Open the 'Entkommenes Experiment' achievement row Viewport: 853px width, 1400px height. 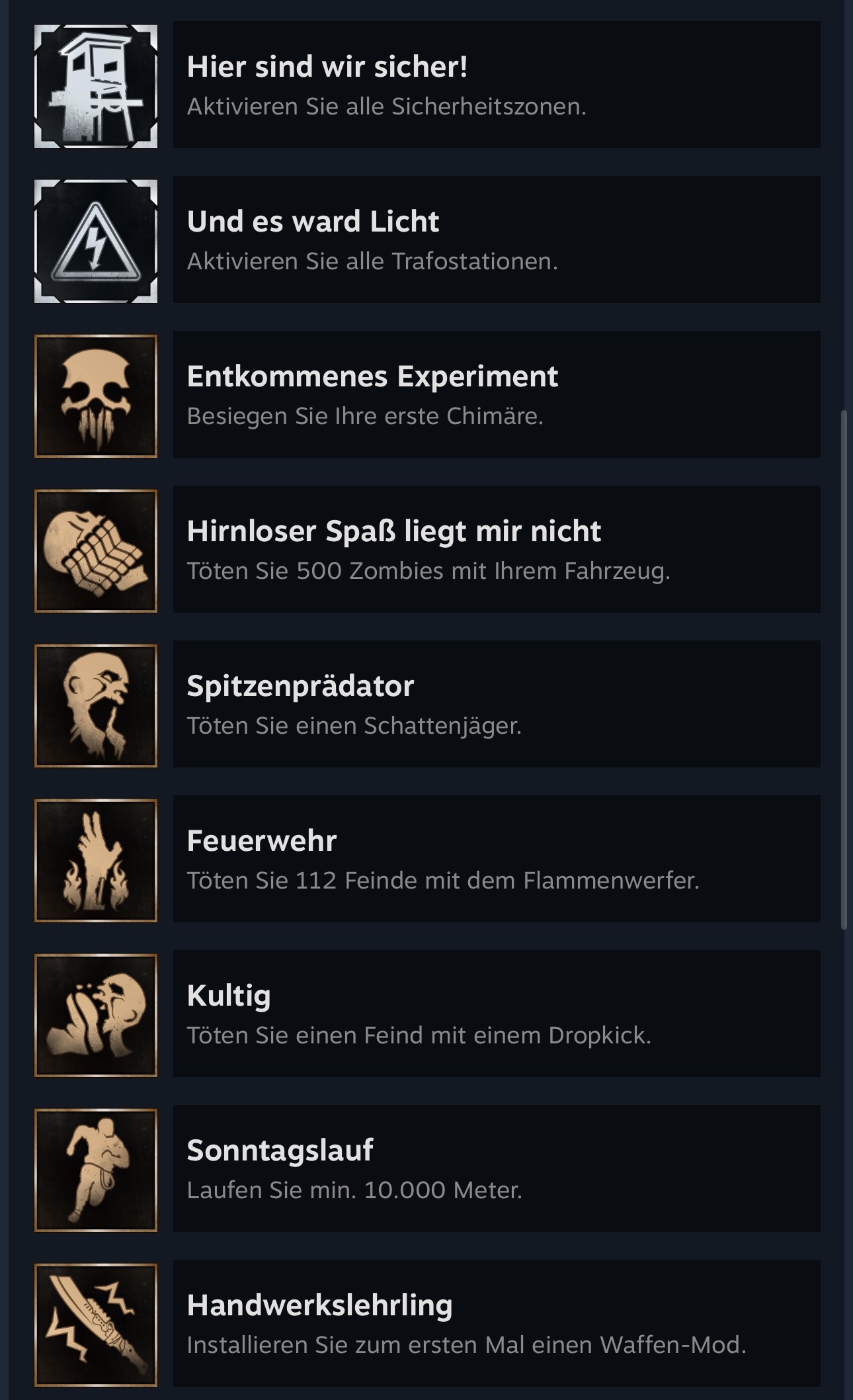pos(496,394)
